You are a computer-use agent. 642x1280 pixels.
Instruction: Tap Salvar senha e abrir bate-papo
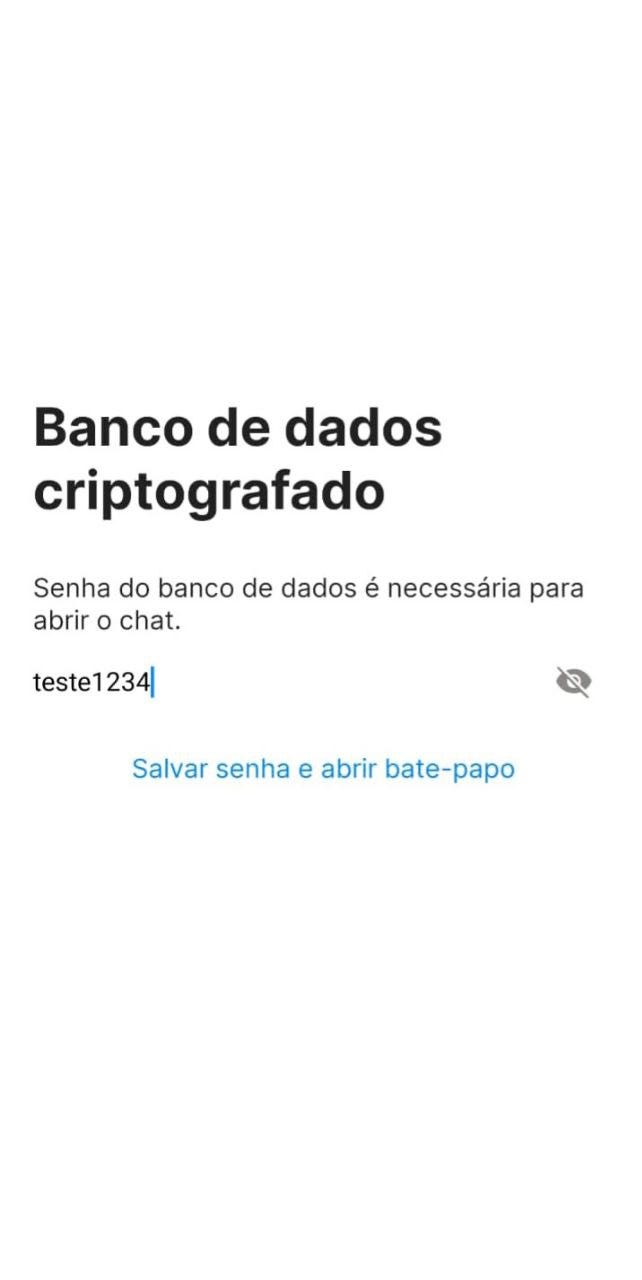[323, 769]
